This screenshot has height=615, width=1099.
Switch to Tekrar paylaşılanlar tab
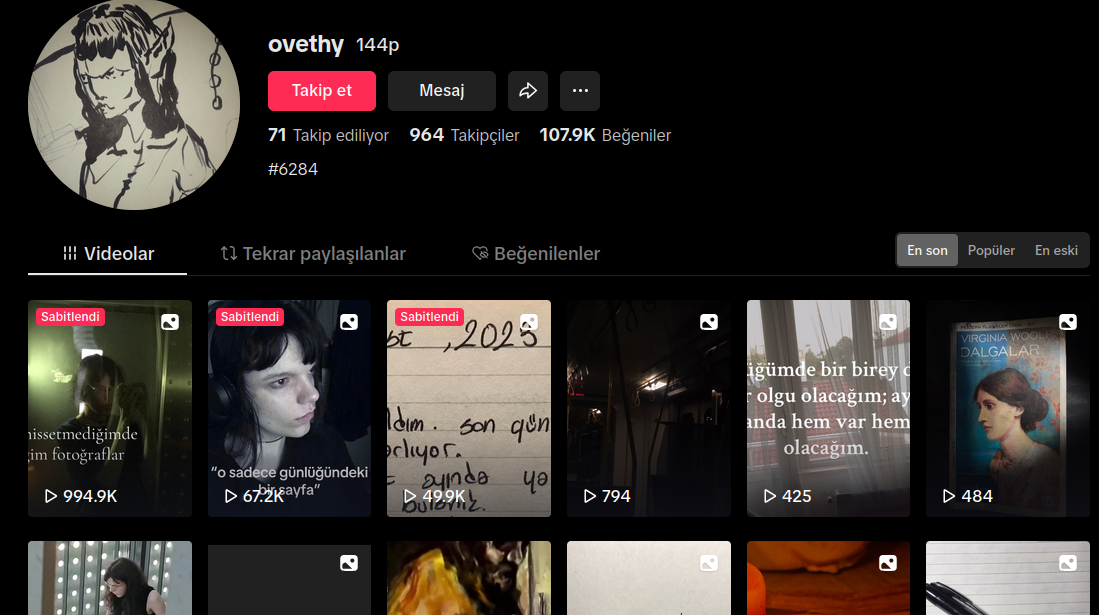pos(312,254)
